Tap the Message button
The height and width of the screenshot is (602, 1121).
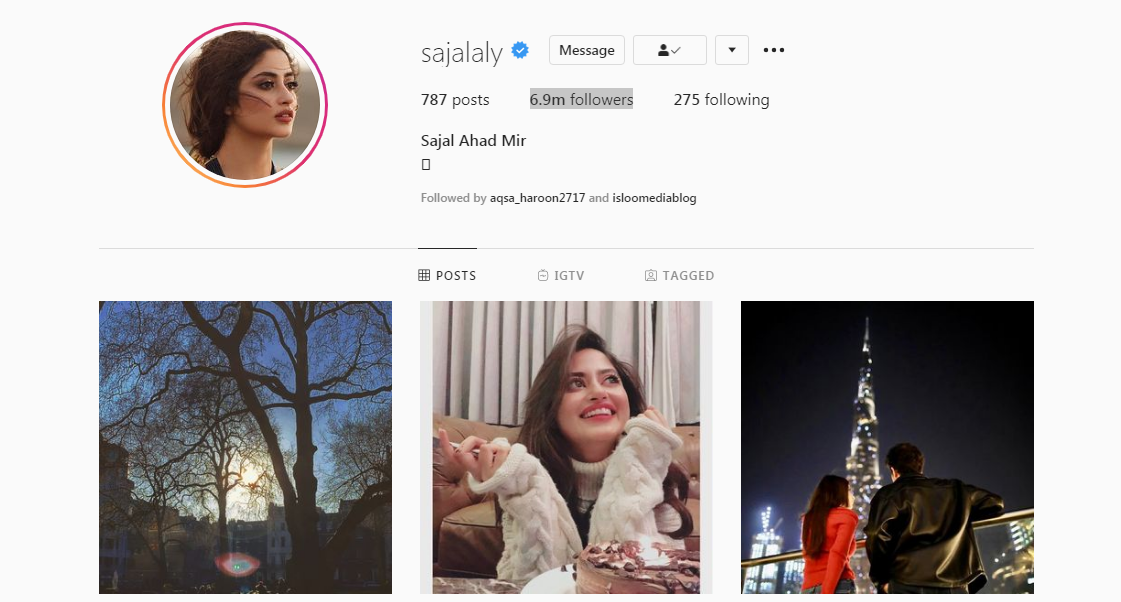tap(586, 50)
